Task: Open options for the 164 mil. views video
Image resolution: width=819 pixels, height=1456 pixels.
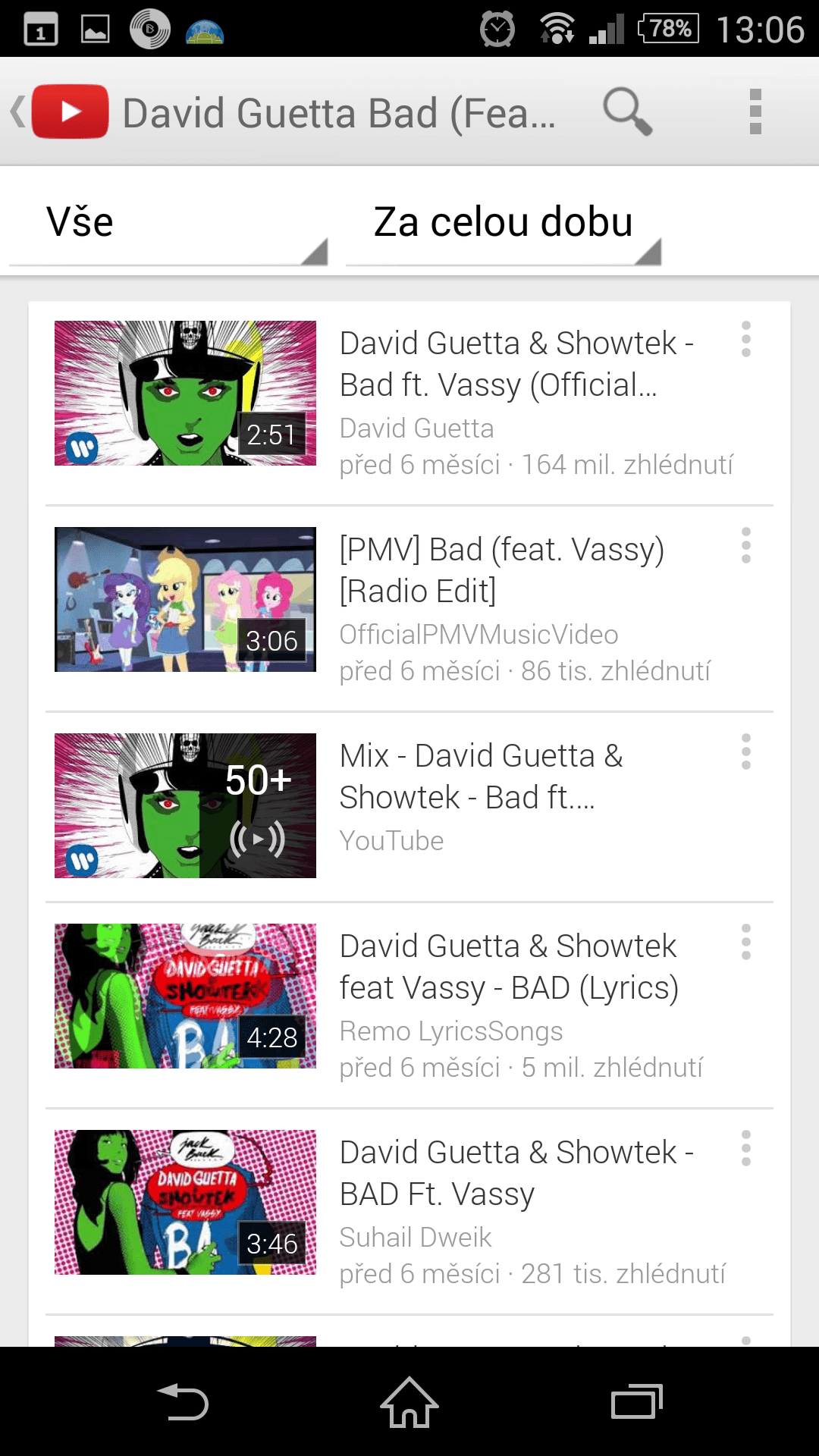Action: pos(746,338)
